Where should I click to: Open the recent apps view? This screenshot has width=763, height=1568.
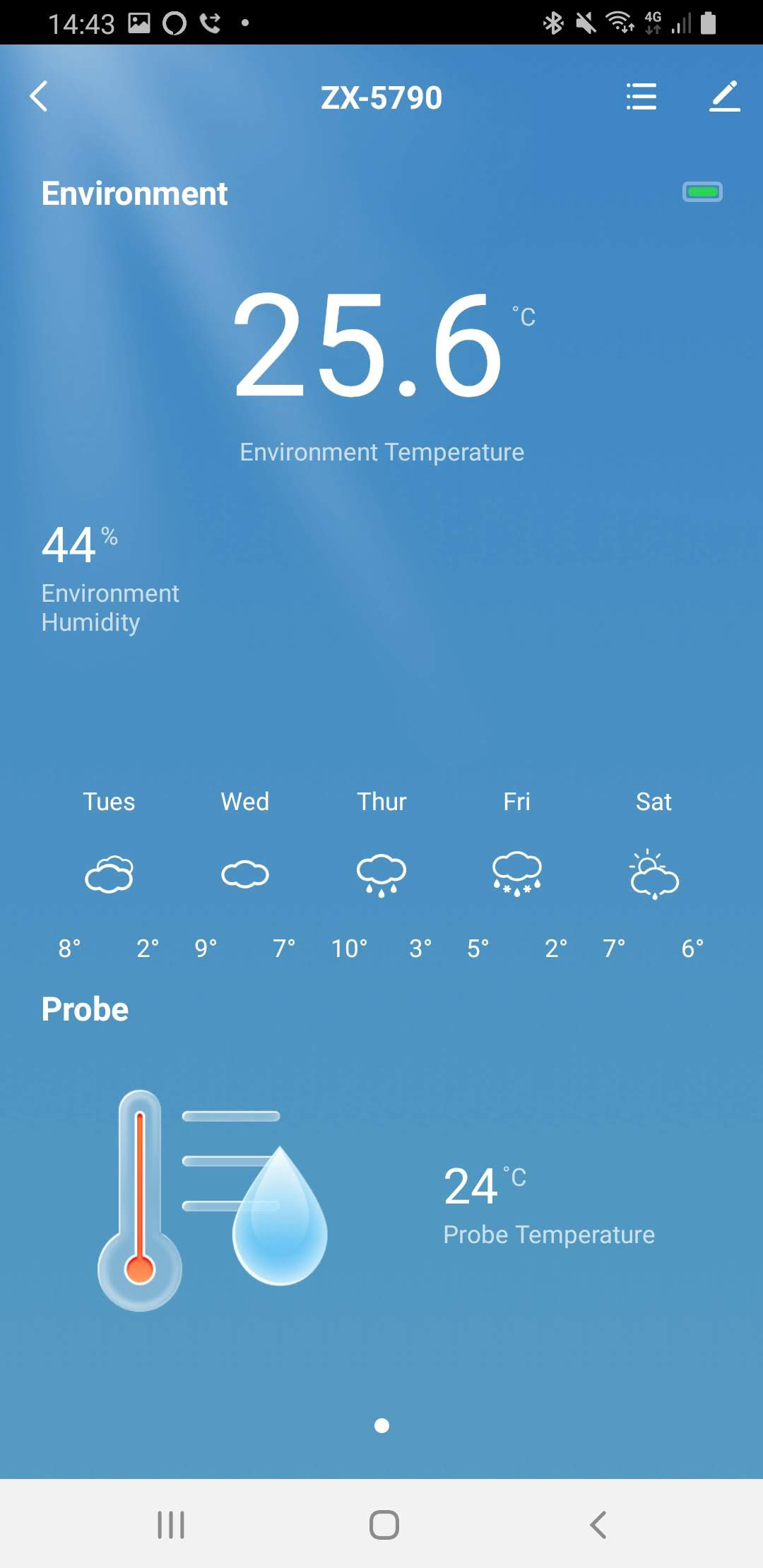170,1524
